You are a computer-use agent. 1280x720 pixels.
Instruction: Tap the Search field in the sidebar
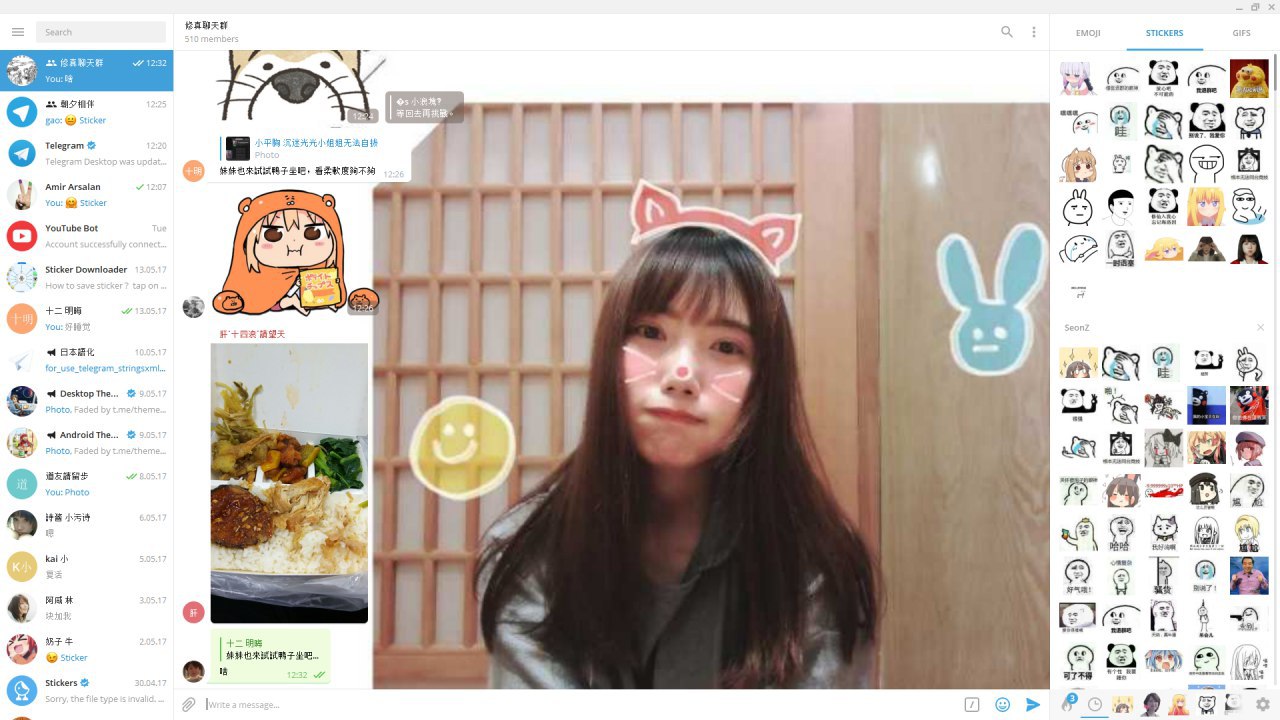(x=100, y=32)
